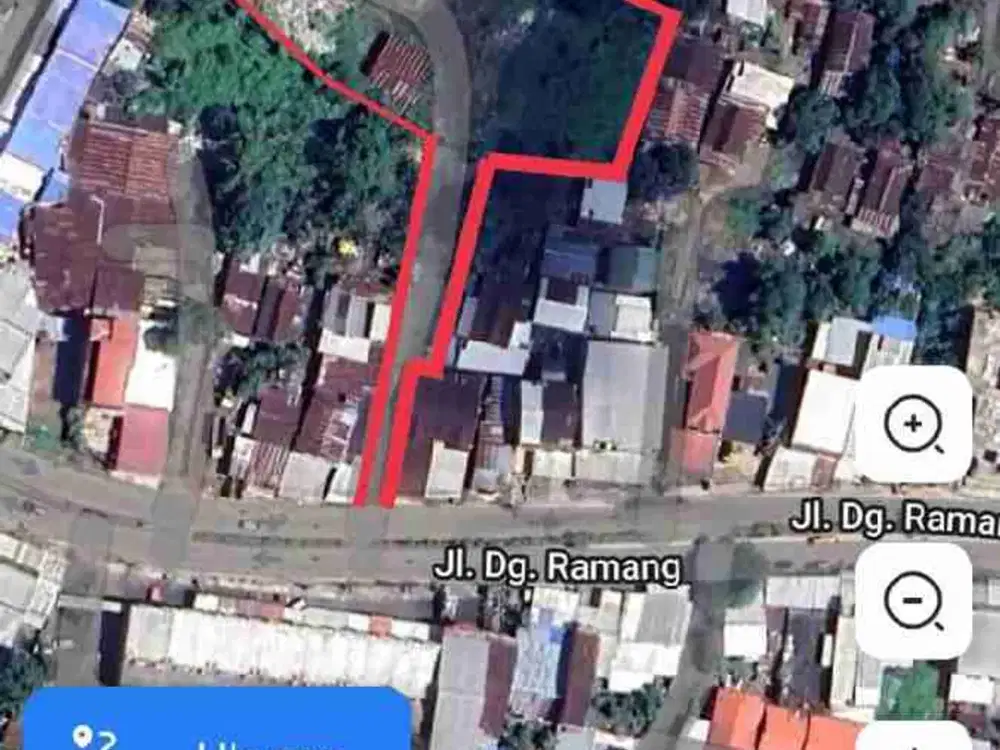Zoom out of the satellite map

tap(912, 601)
